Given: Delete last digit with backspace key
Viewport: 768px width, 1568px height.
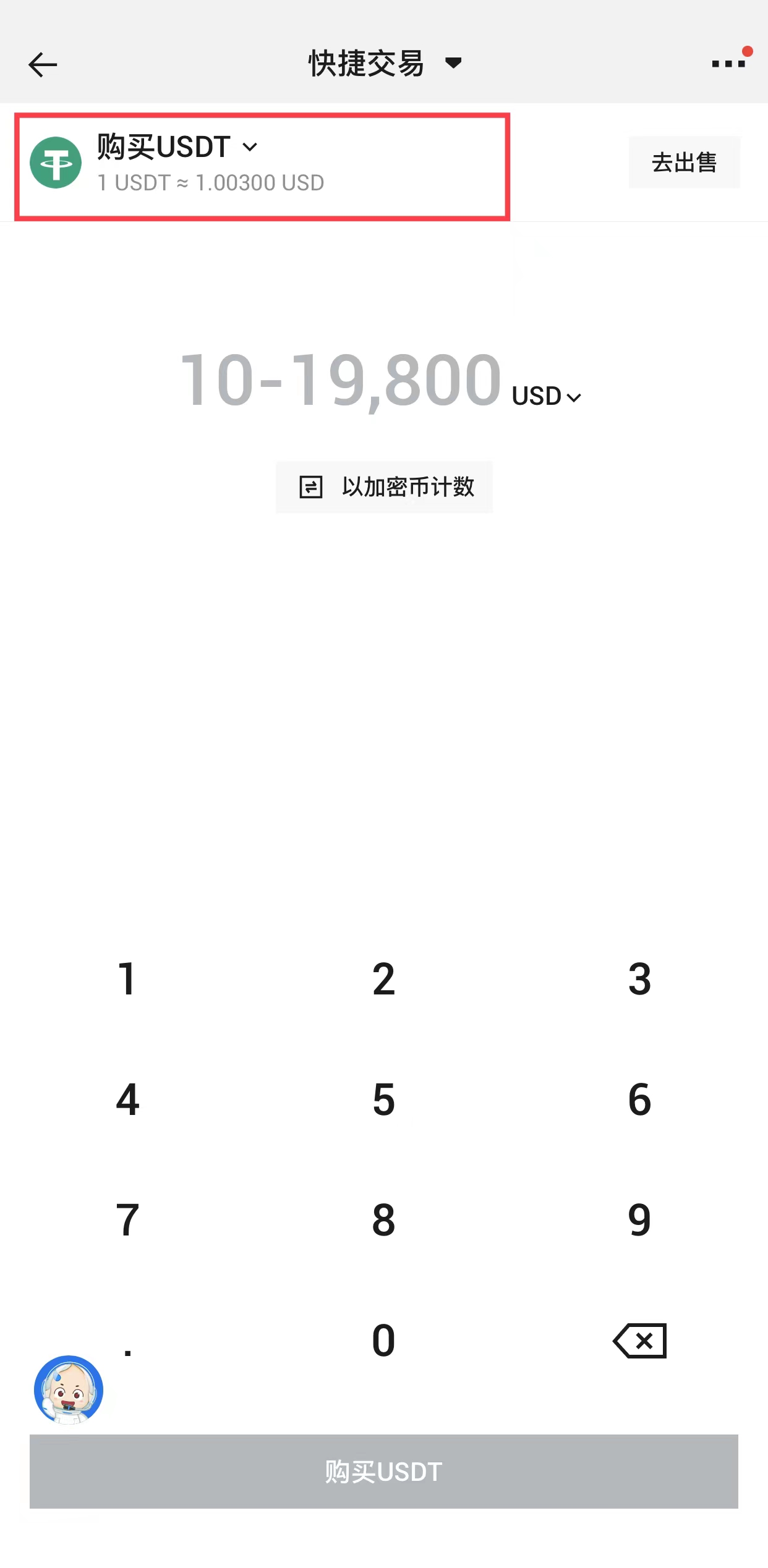Looking at the screenshot, I should point(639,1341).
